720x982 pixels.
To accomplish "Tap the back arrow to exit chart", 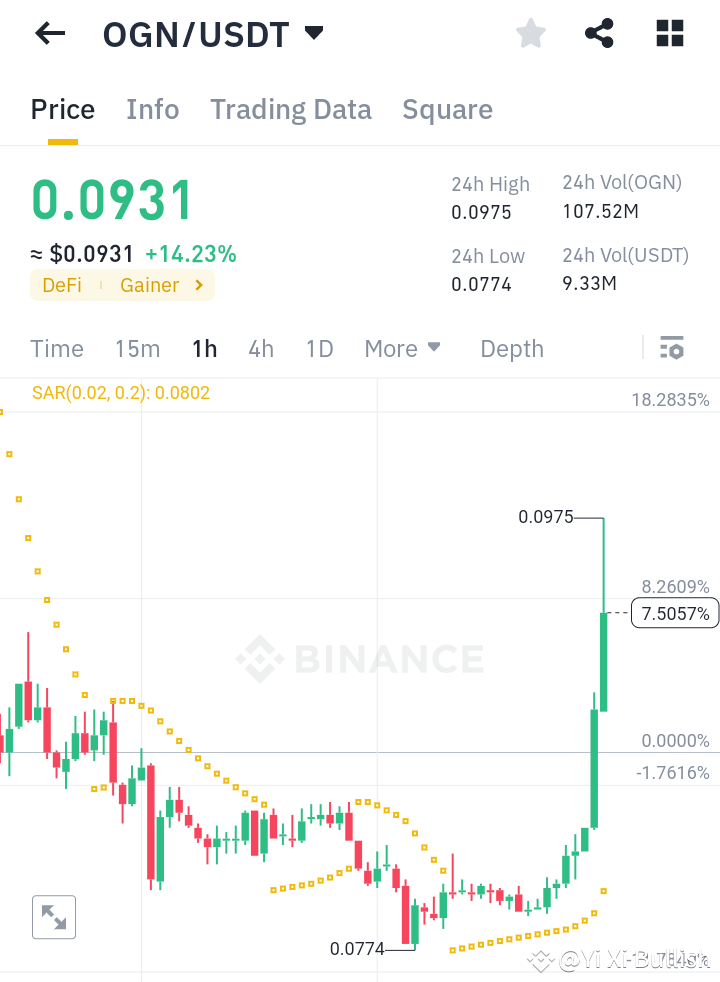I will 49,33.
